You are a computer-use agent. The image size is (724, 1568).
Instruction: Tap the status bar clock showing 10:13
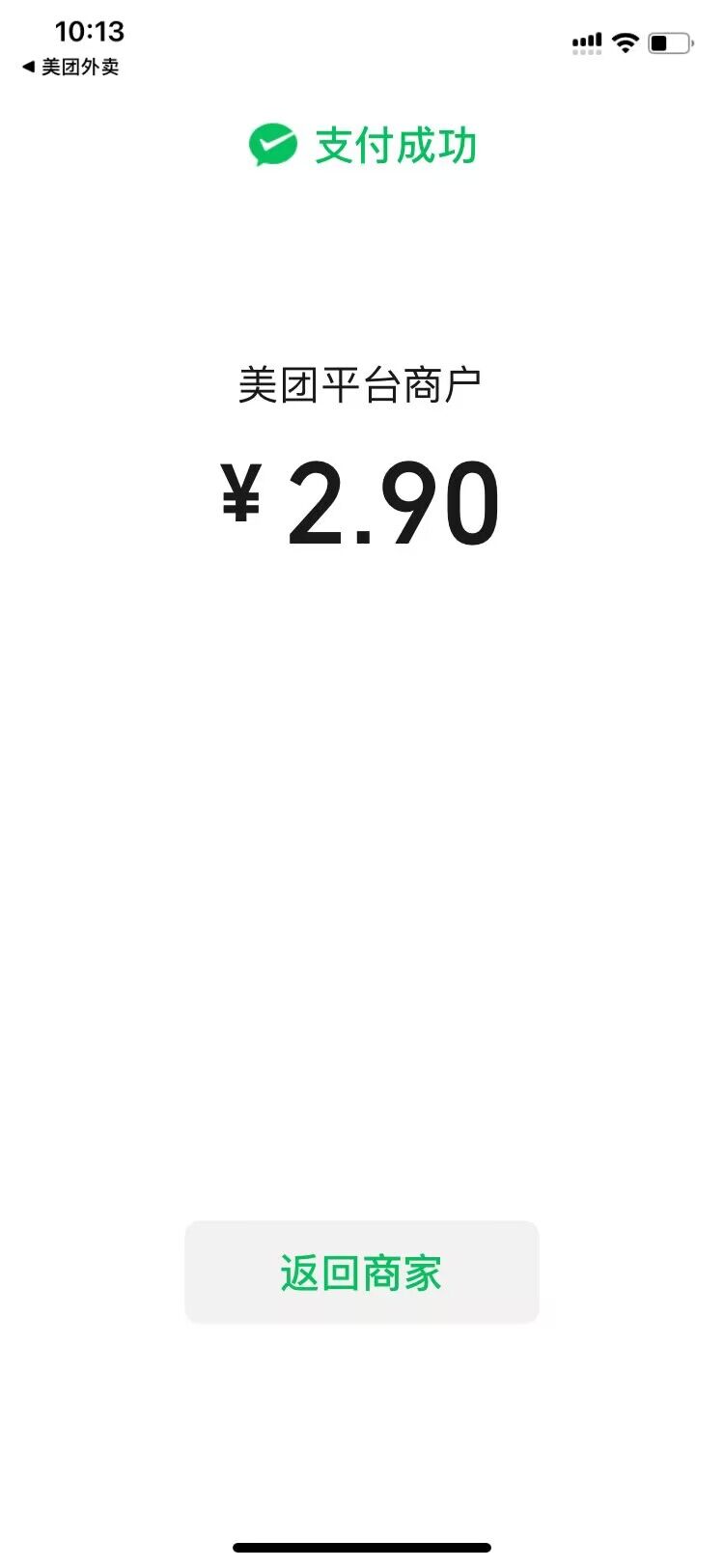(92, 32)
